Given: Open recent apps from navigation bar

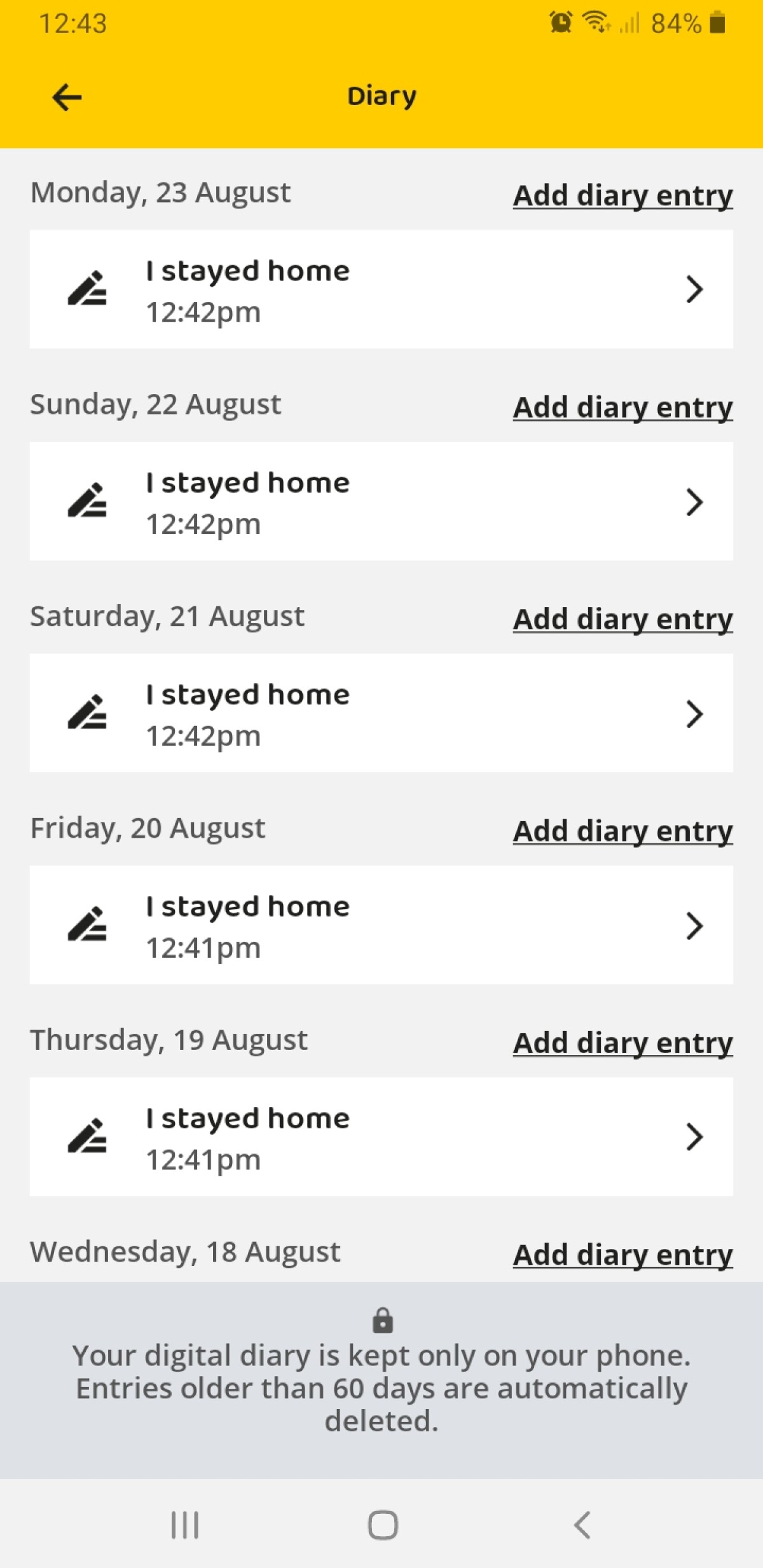Looking at the screenshot, I should point(185,1525).
